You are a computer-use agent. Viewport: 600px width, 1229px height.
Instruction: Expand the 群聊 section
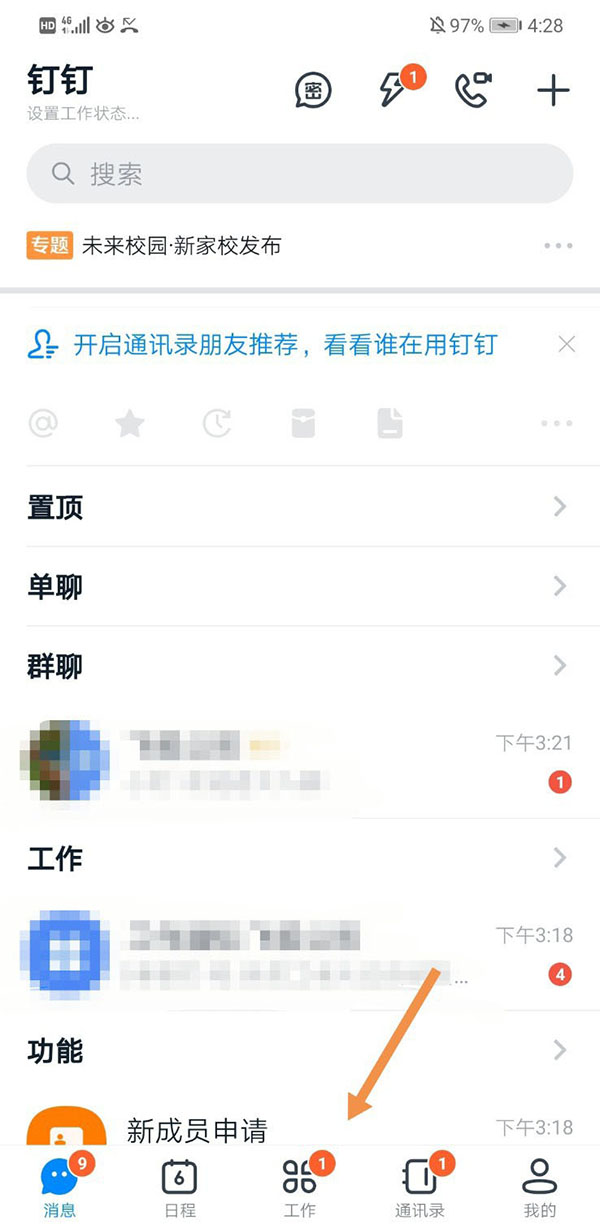coord(300,666)
